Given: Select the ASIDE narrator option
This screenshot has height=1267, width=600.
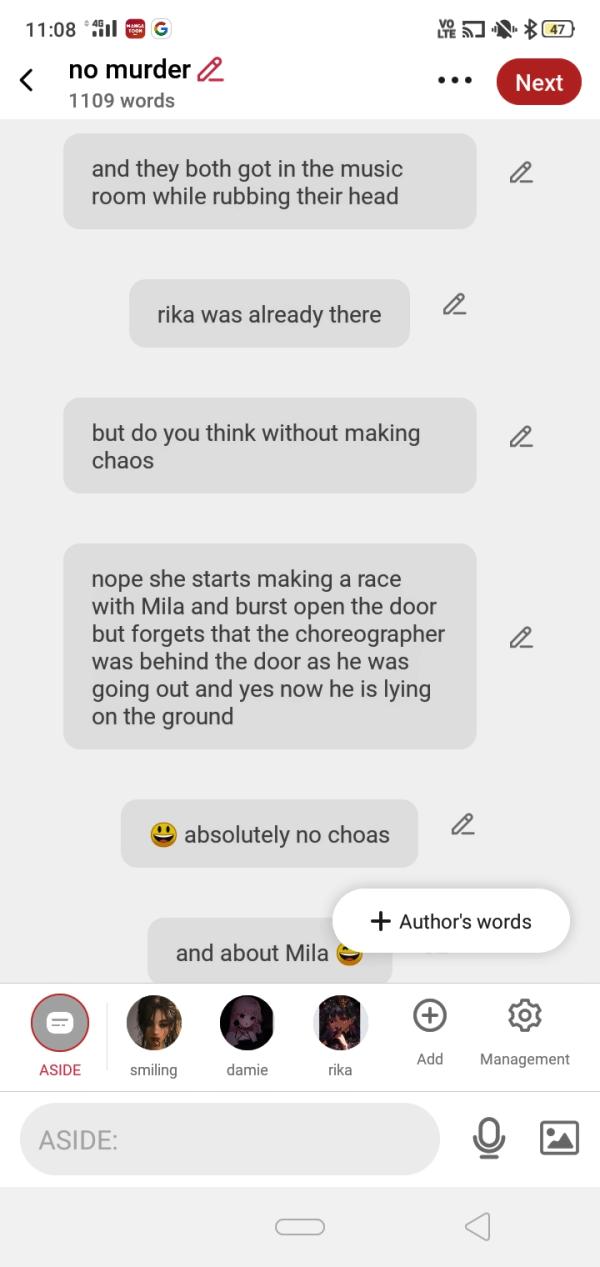Looking at the screenshot, I should [x=60, y=1023].
